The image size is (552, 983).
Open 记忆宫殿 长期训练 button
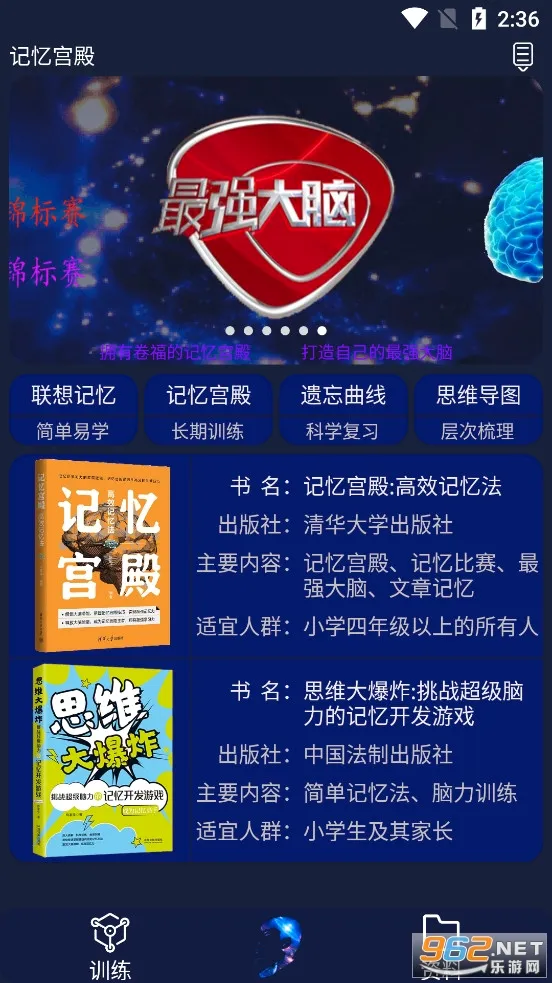(x=208, y=410)
